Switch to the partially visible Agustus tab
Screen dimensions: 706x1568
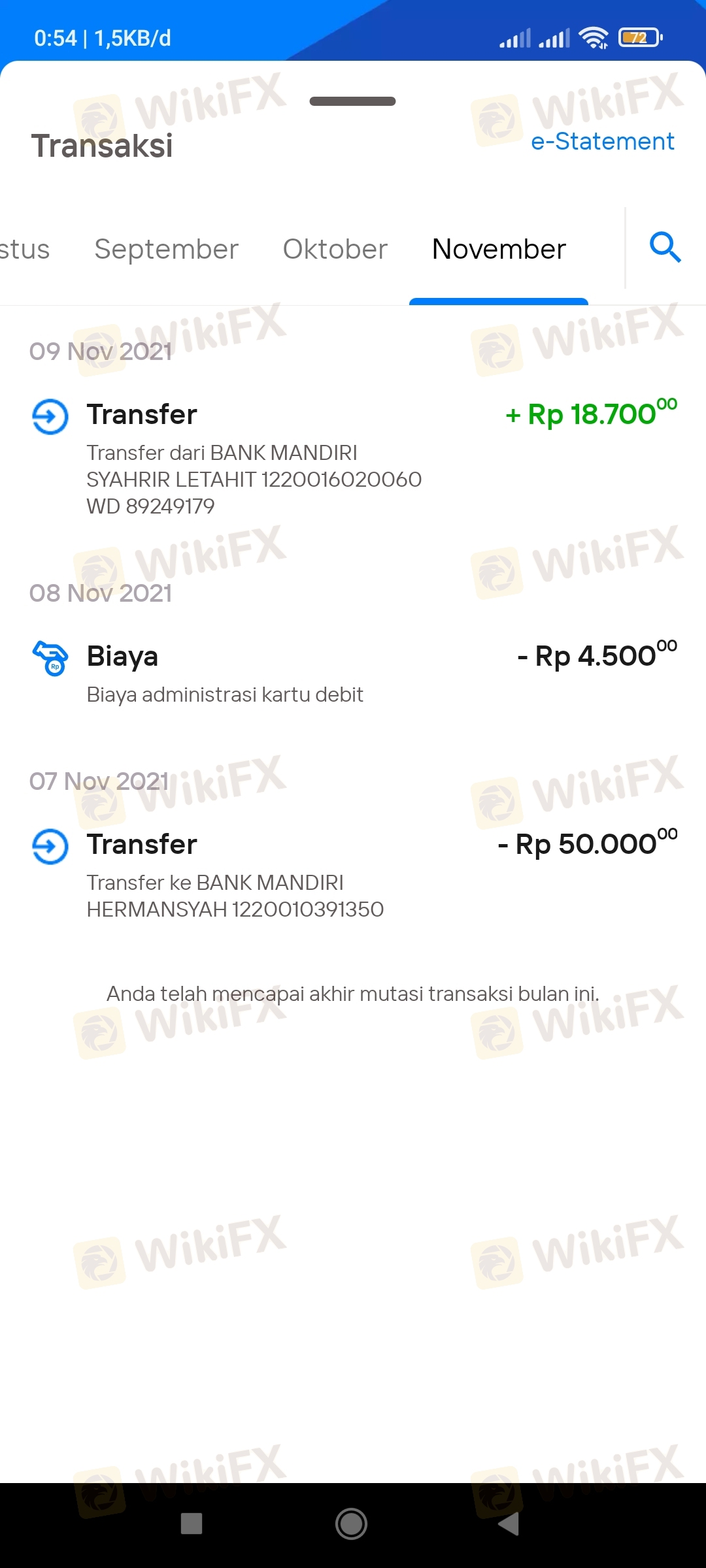coord(25,249)
